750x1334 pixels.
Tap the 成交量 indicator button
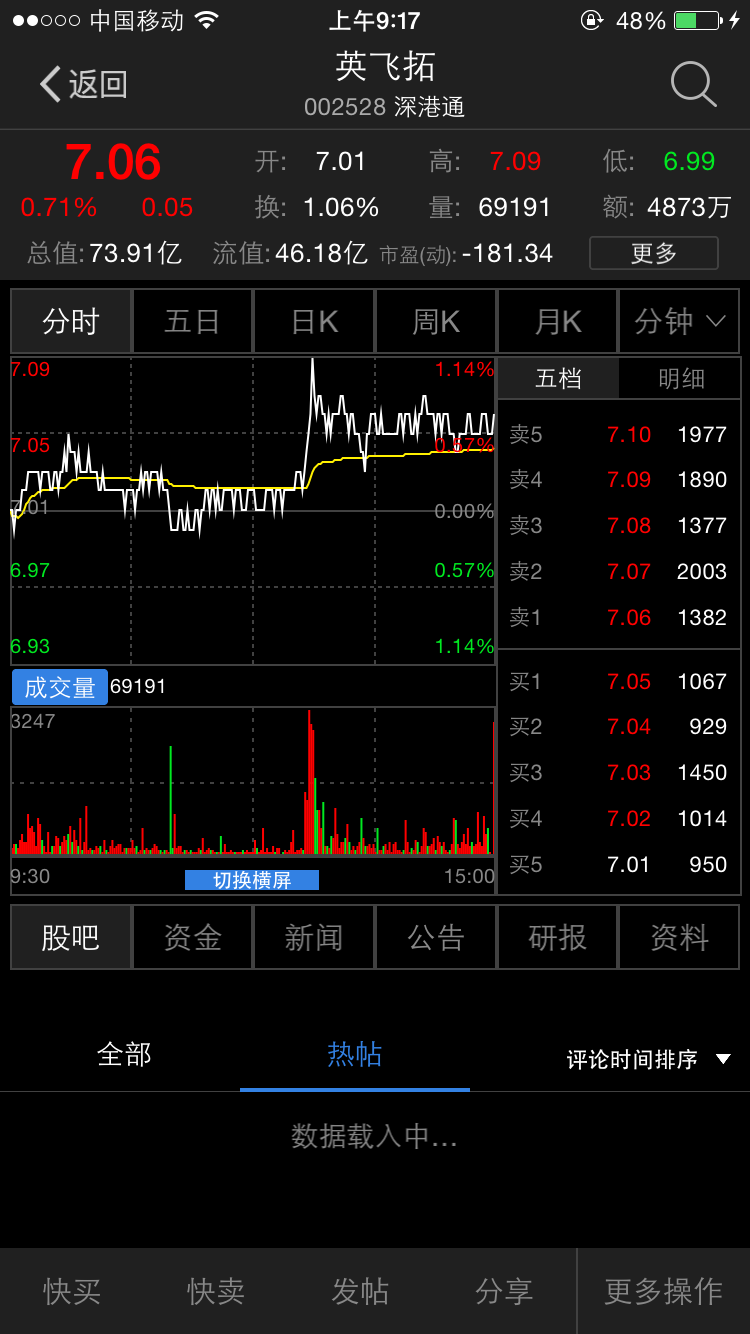click(x=60, y=687)
